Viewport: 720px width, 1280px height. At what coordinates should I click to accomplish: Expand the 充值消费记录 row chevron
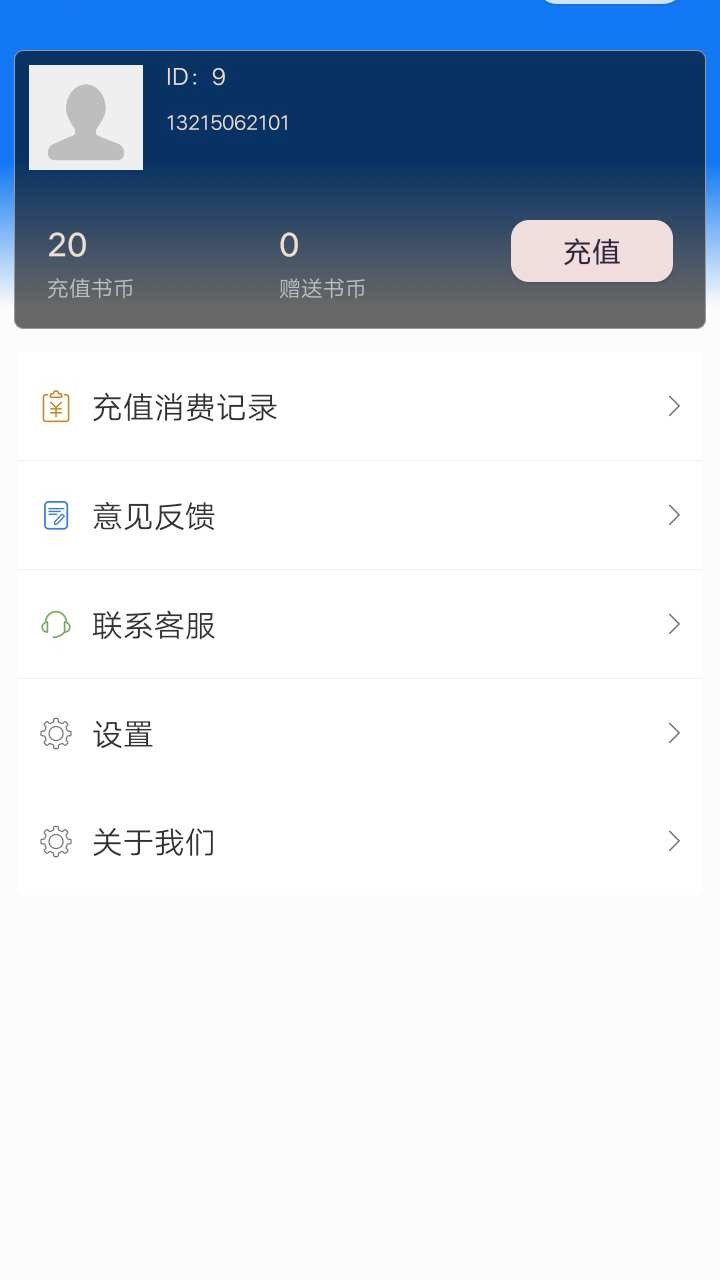[674, 406]
